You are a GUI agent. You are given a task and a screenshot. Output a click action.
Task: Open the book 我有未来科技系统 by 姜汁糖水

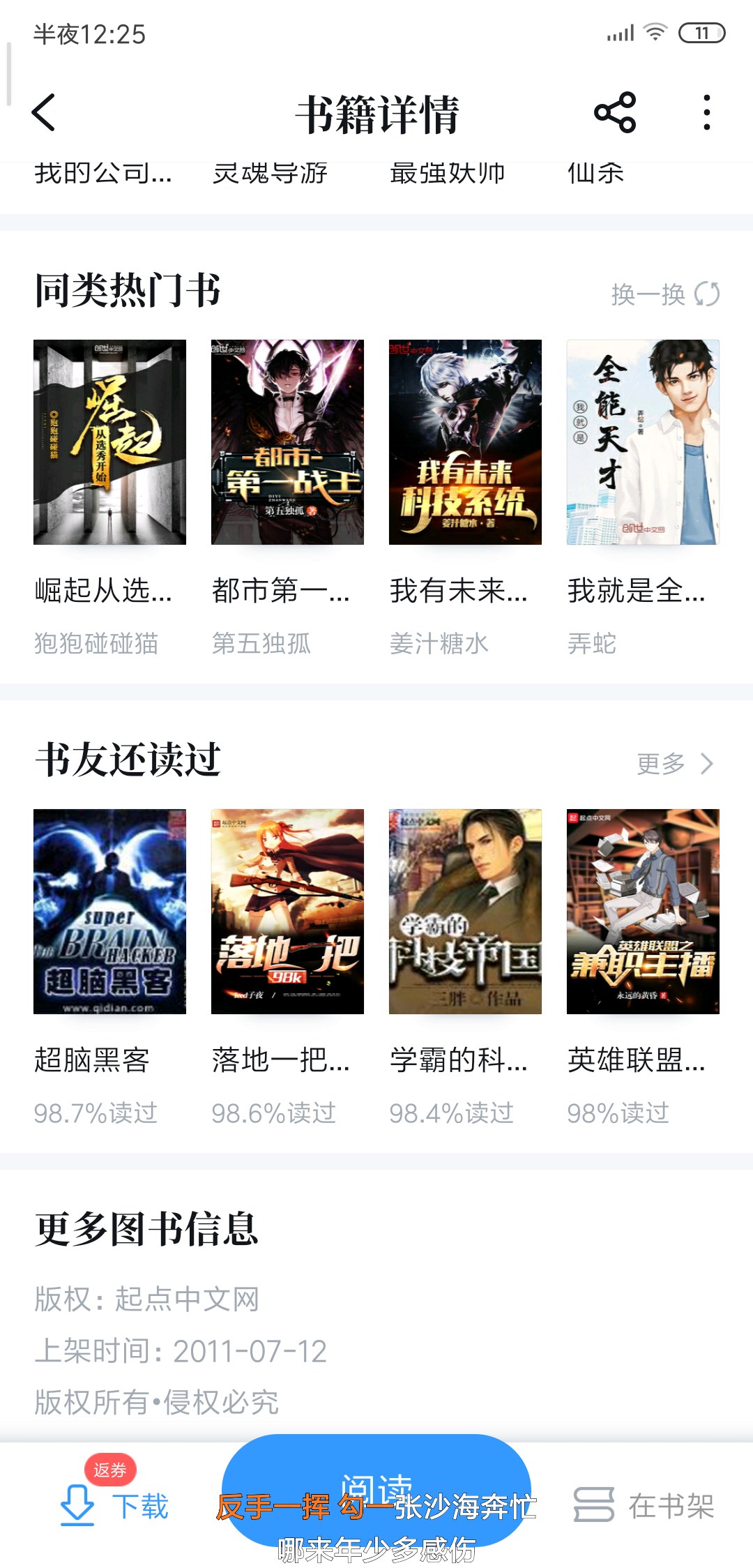click(x=465, y=442)
